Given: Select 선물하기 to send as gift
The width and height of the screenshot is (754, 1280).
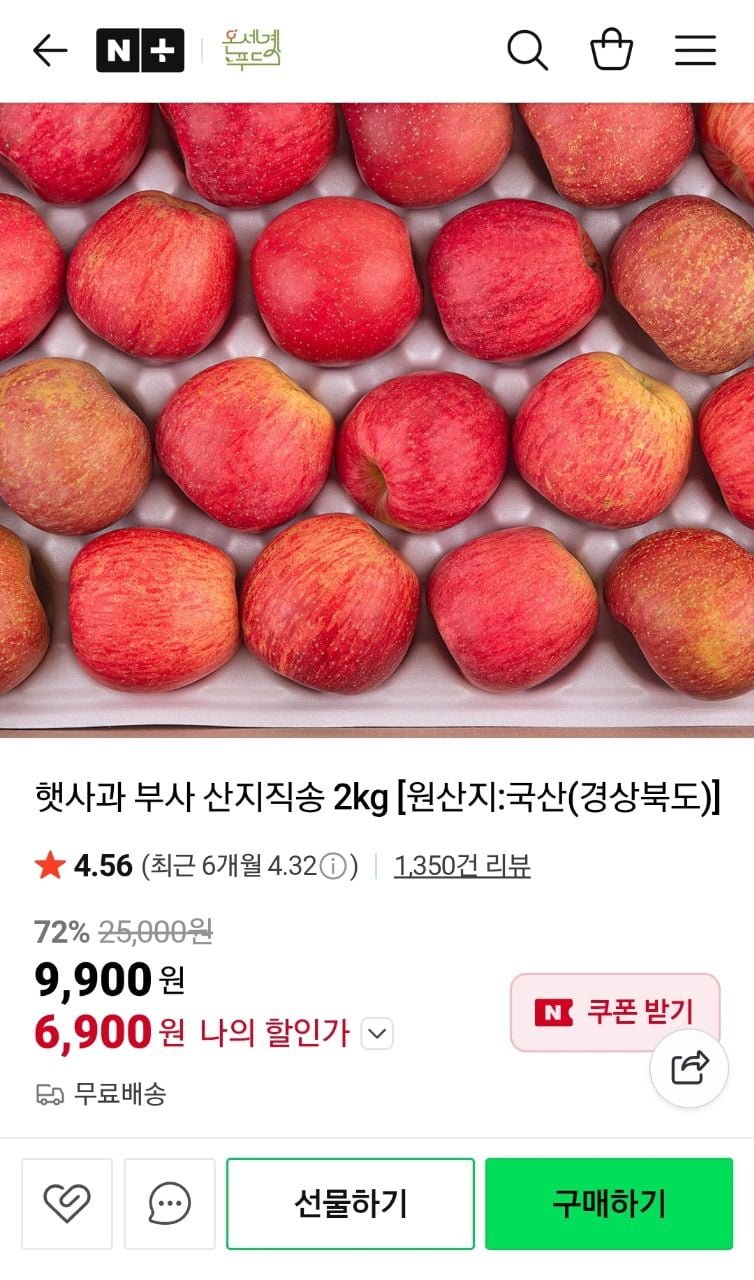Looking at the screenshot, I should pyautogui.click(x=350, y=1203).
